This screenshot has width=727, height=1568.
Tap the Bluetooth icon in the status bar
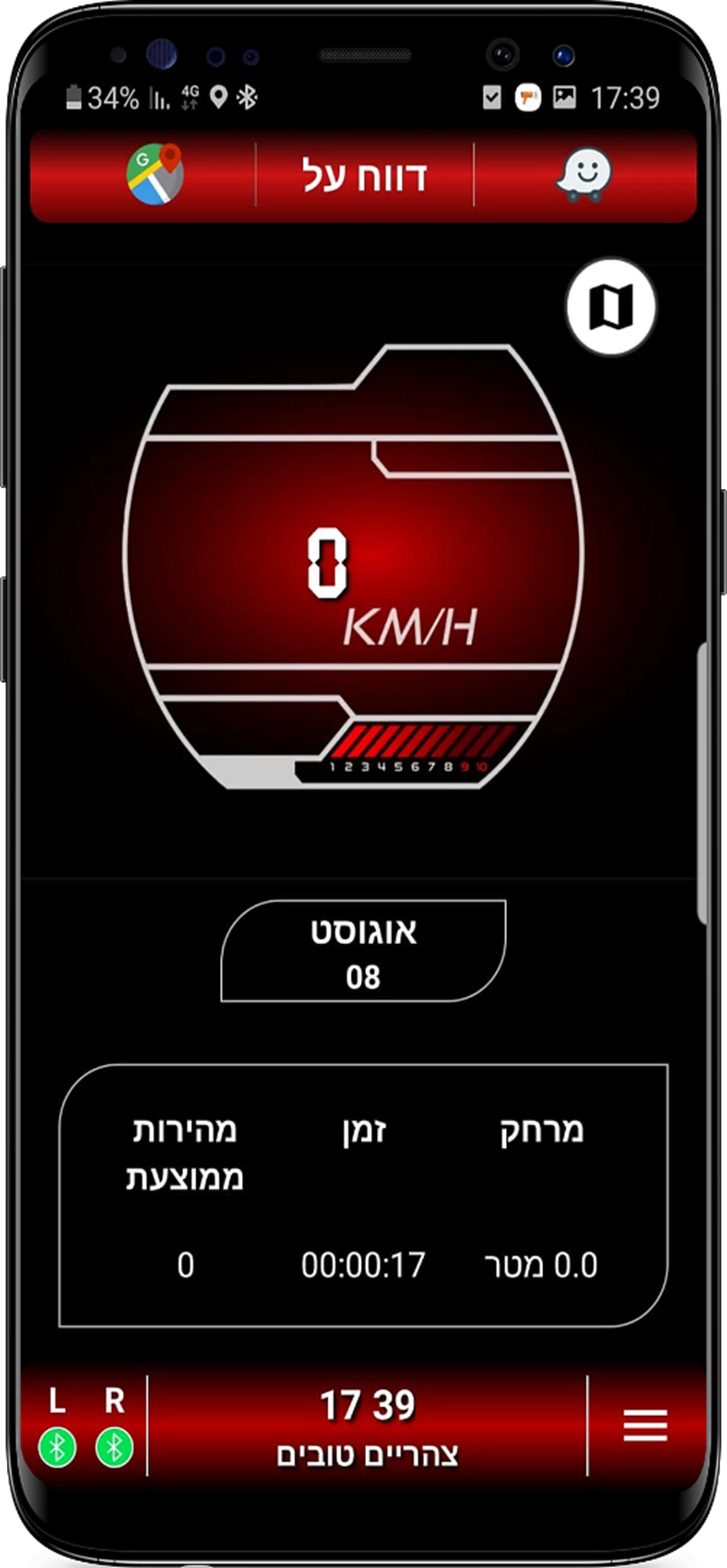[x=247, y=98]
